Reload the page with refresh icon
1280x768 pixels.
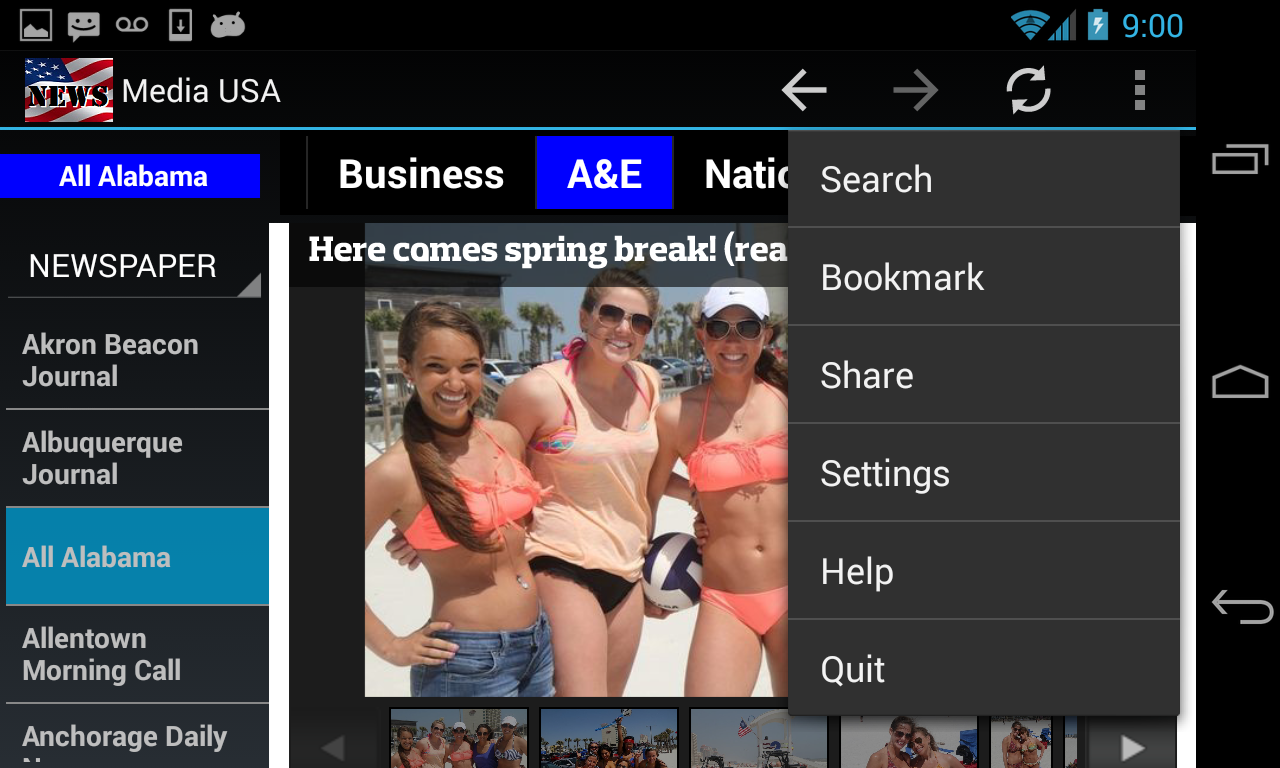tap(1028, 91)
